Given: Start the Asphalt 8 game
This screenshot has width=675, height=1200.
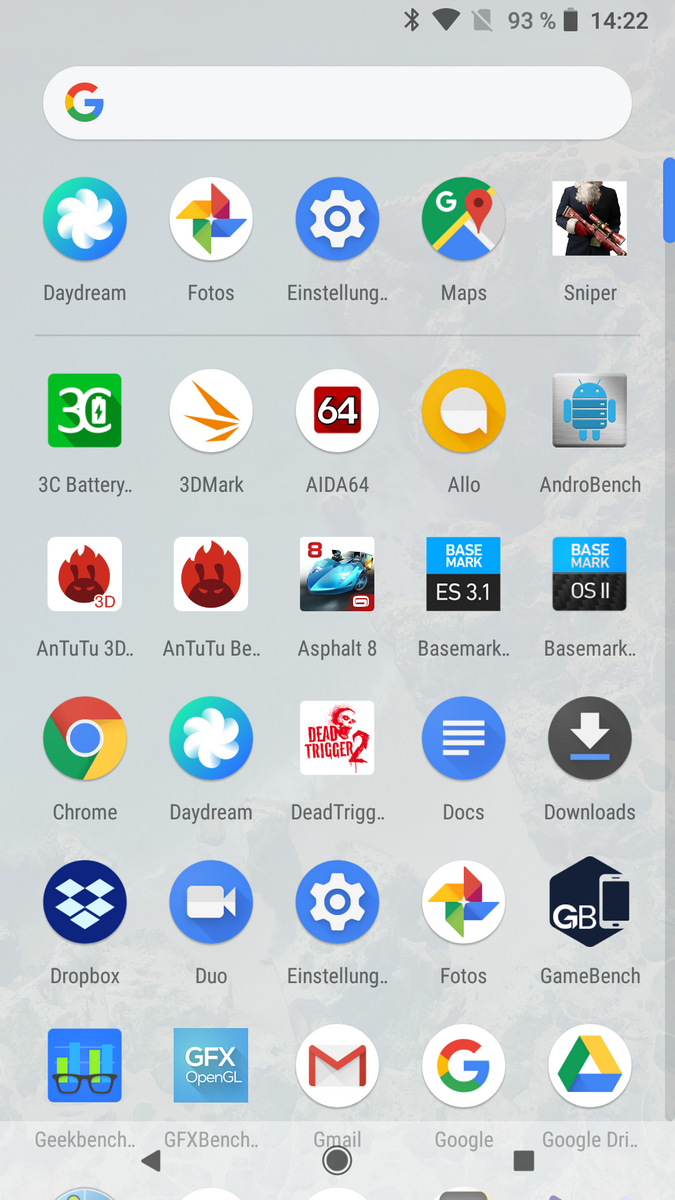Looking at the screenshot, I should [x=337, y=574].
